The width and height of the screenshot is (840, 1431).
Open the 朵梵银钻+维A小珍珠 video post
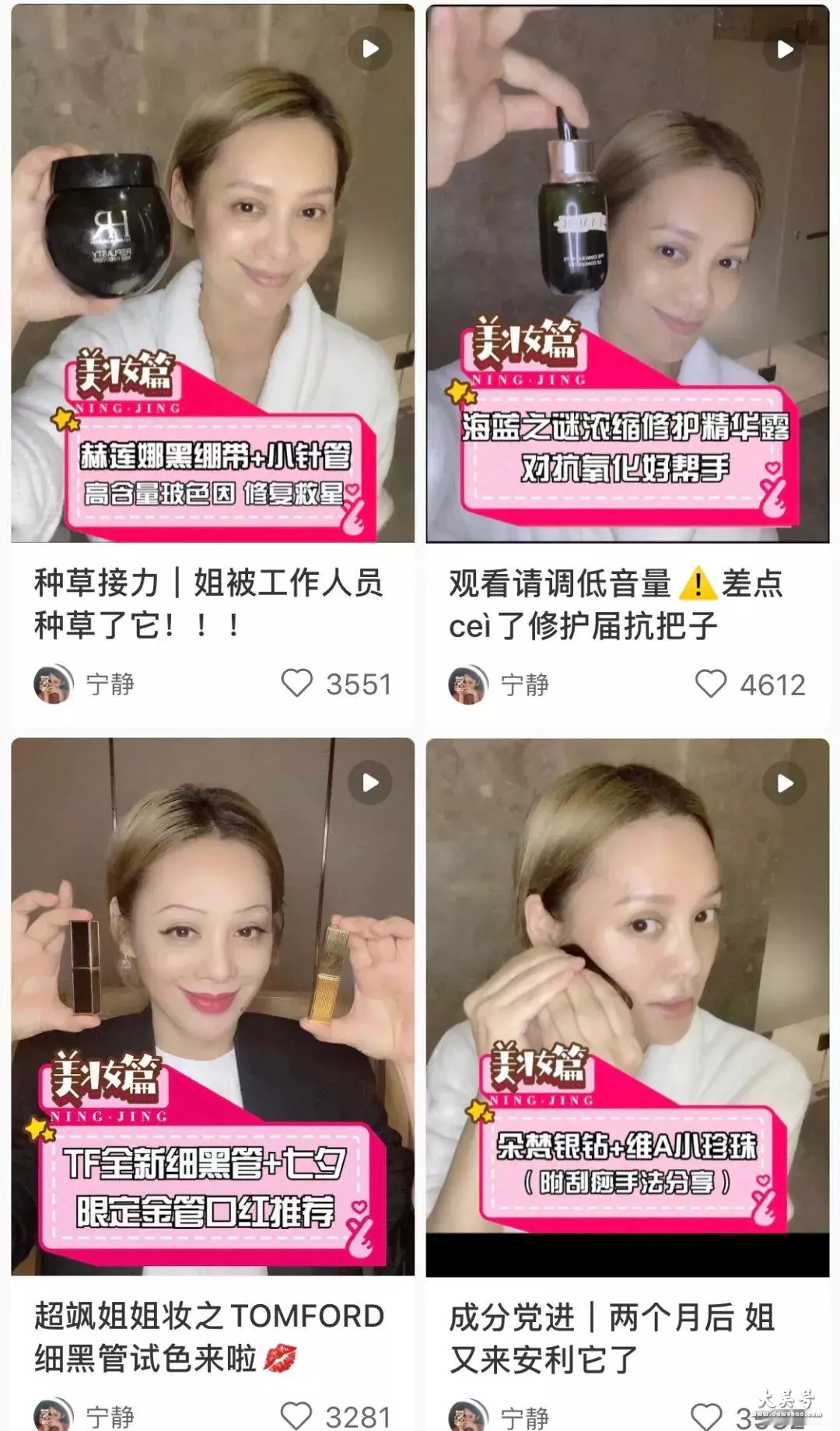(628, 1006)
